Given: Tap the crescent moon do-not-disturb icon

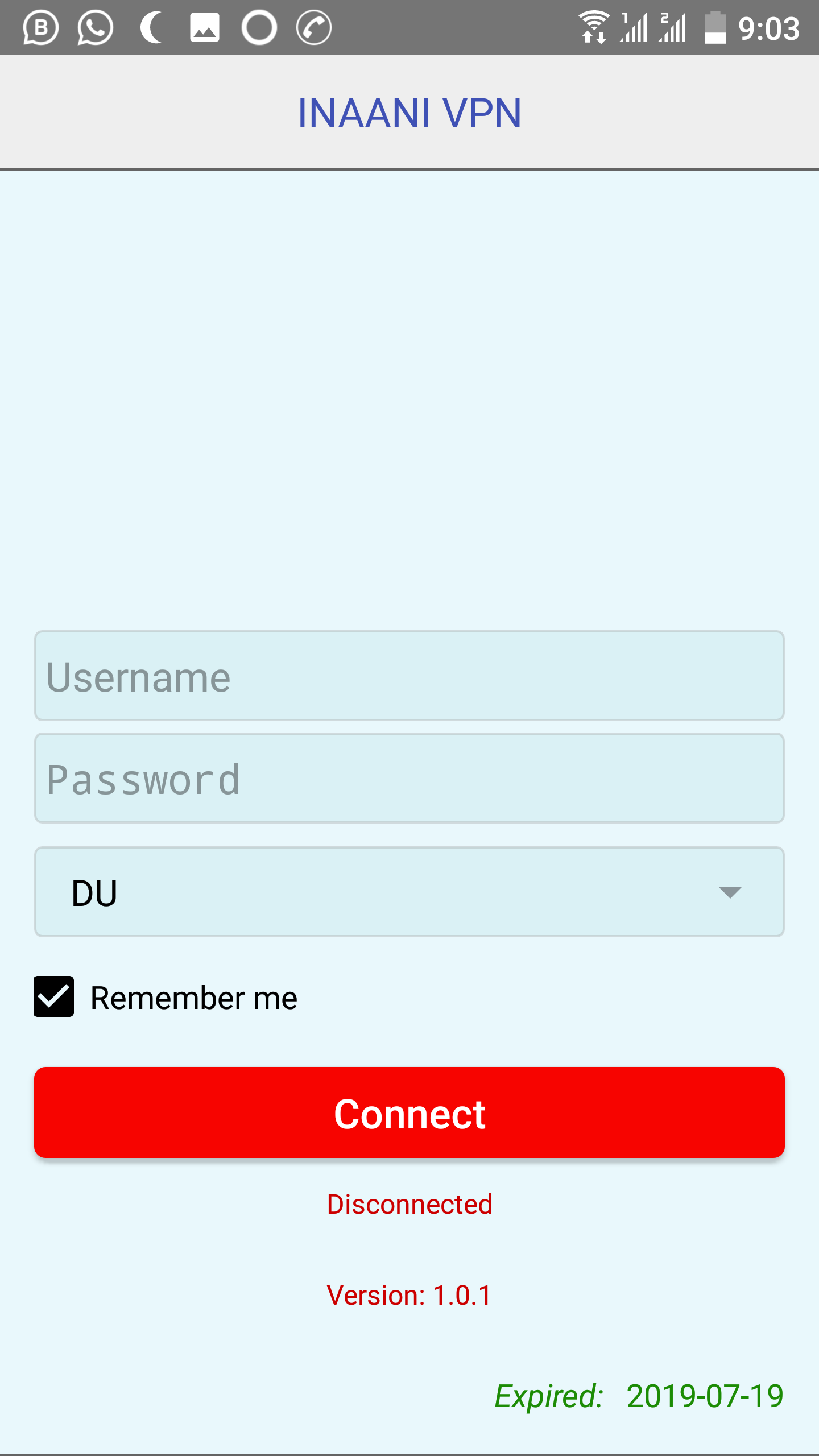Looking at the screenshot, I should (150, 28).
